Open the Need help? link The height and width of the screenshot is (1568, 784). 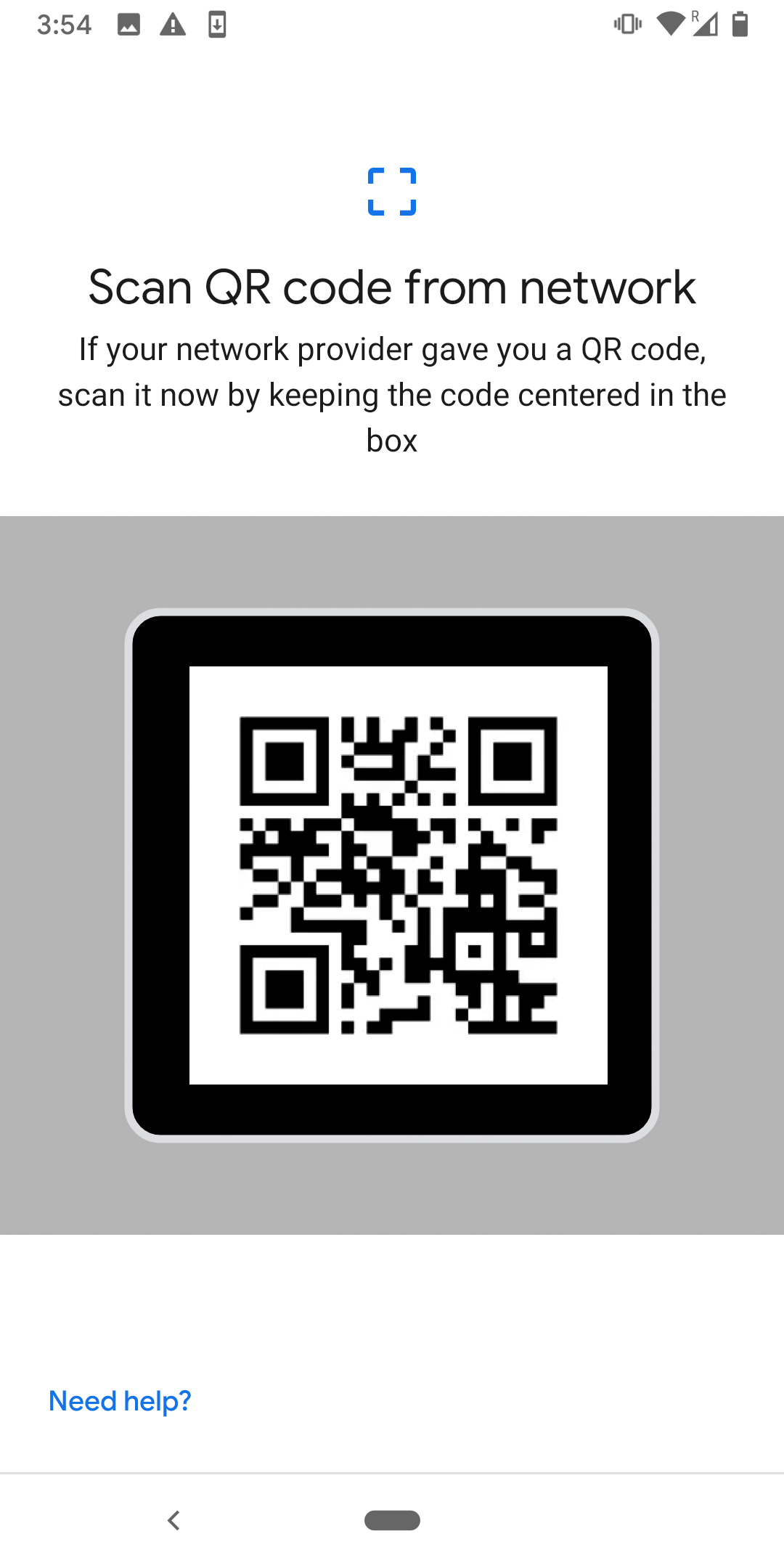pyautogui.click(x=118, y=1401)
